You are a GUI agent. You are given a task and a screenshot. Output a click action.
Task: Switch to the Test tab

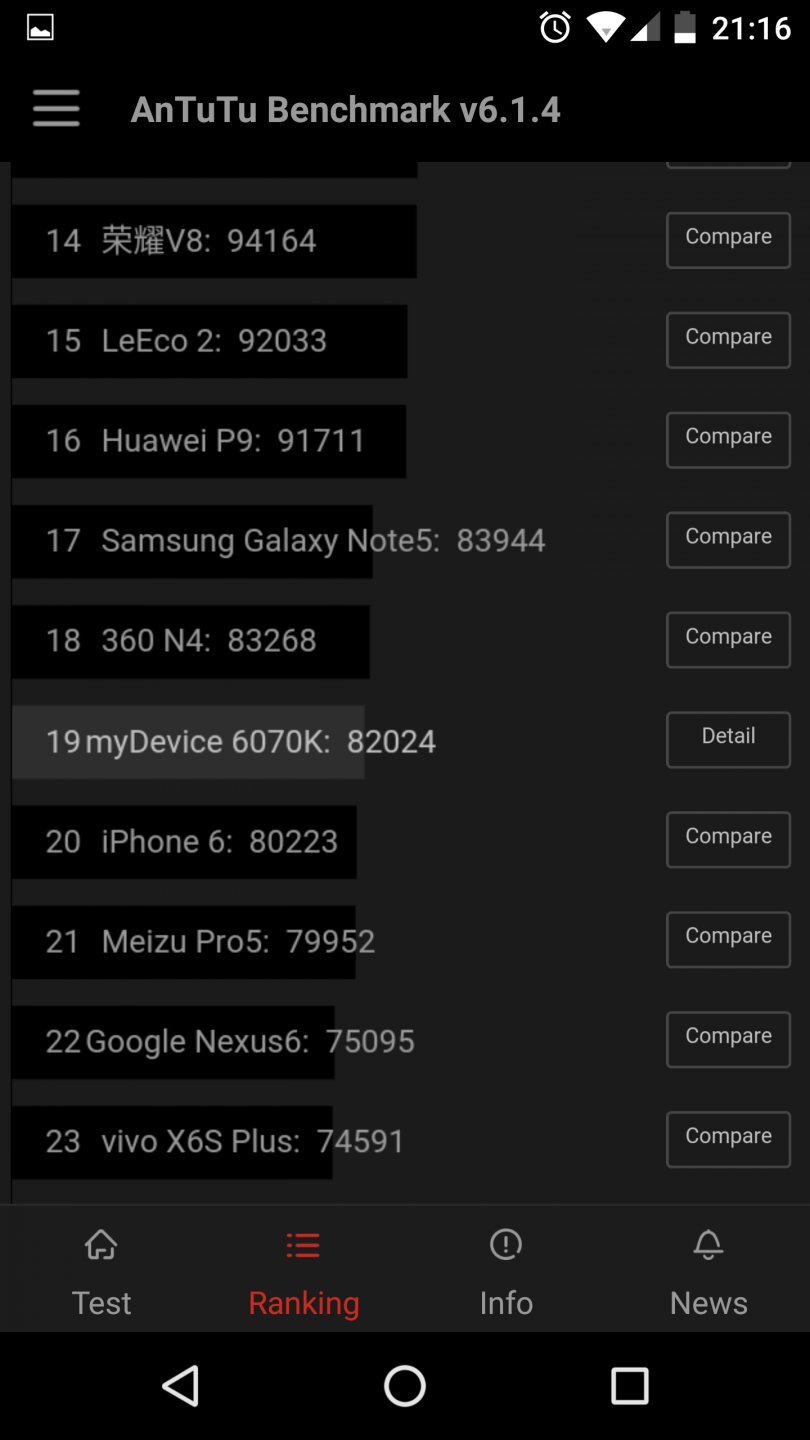101,1272
